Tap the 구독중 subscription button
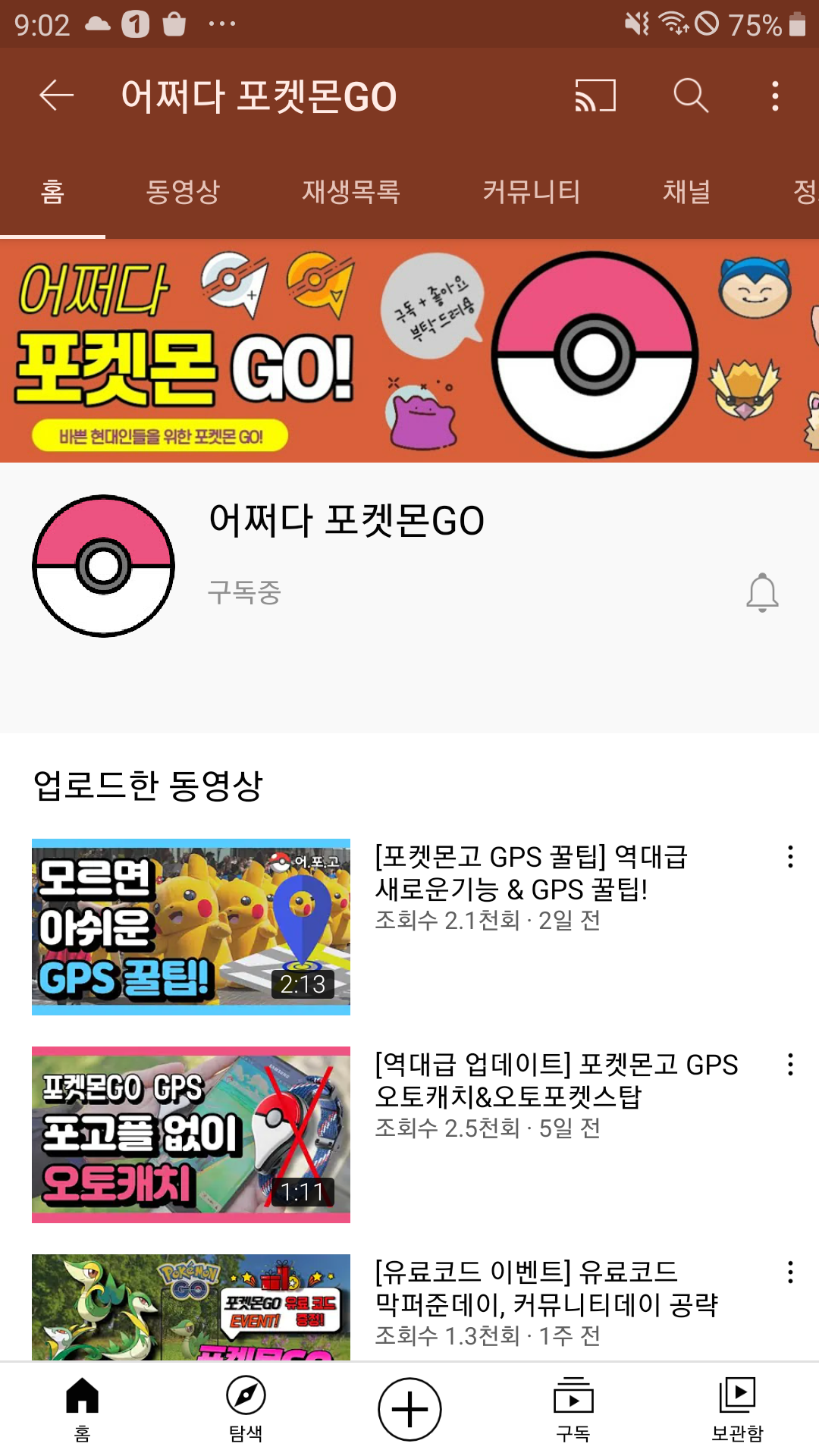819x1456 pixels. click(244, 592)
